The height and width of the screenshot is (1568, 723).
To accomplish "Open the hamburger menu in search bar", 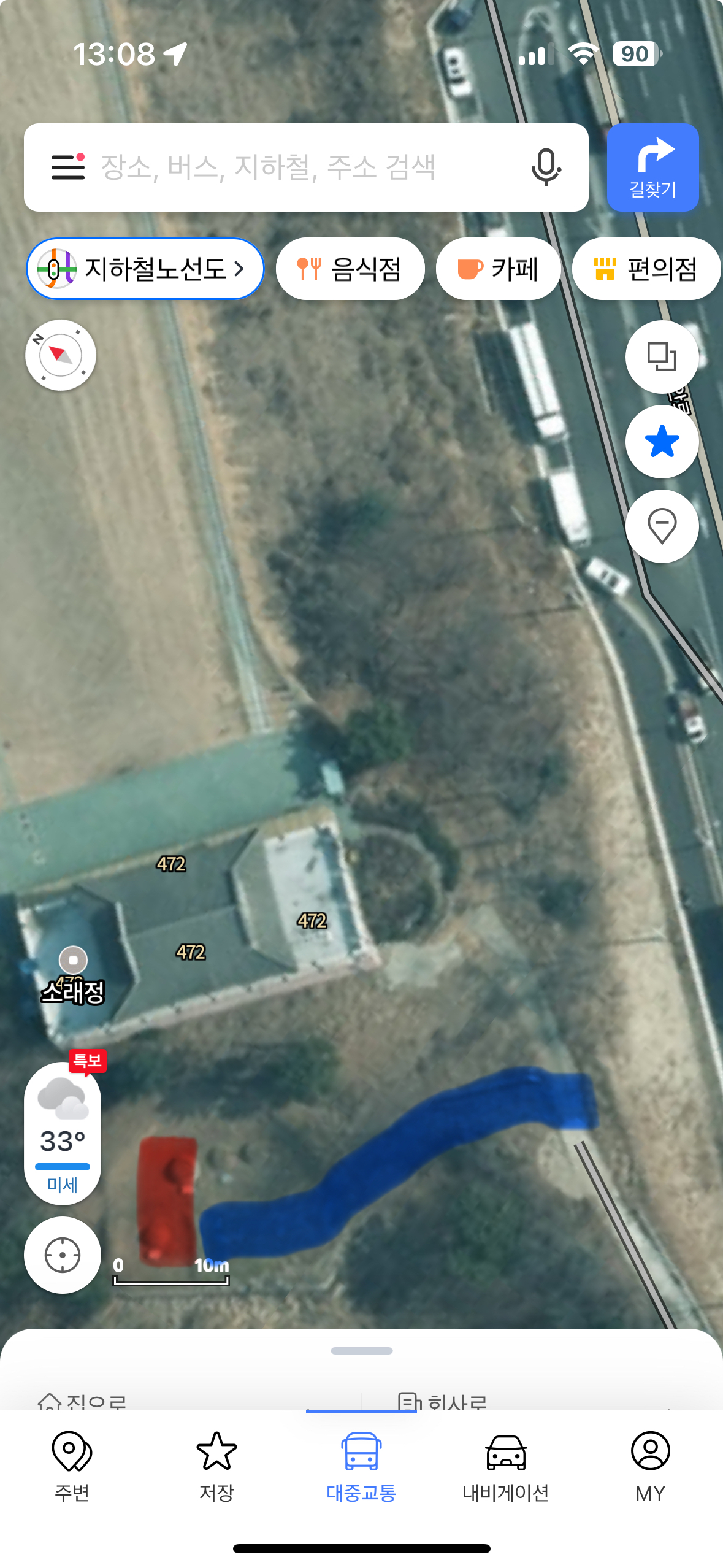I will point(67,167).
